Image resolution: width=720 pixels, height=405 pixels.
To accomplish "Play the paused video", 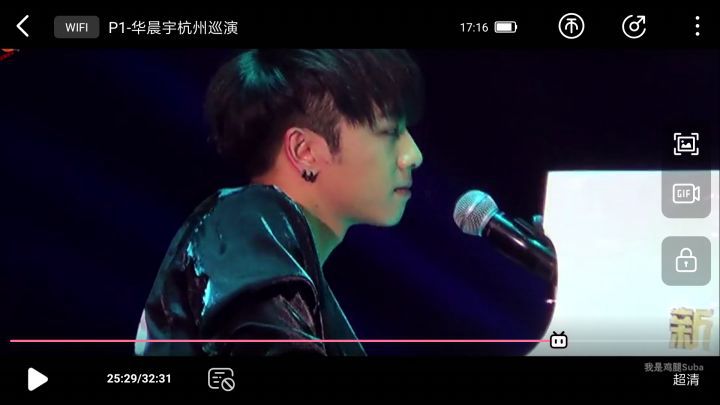I will coord(37,379).
